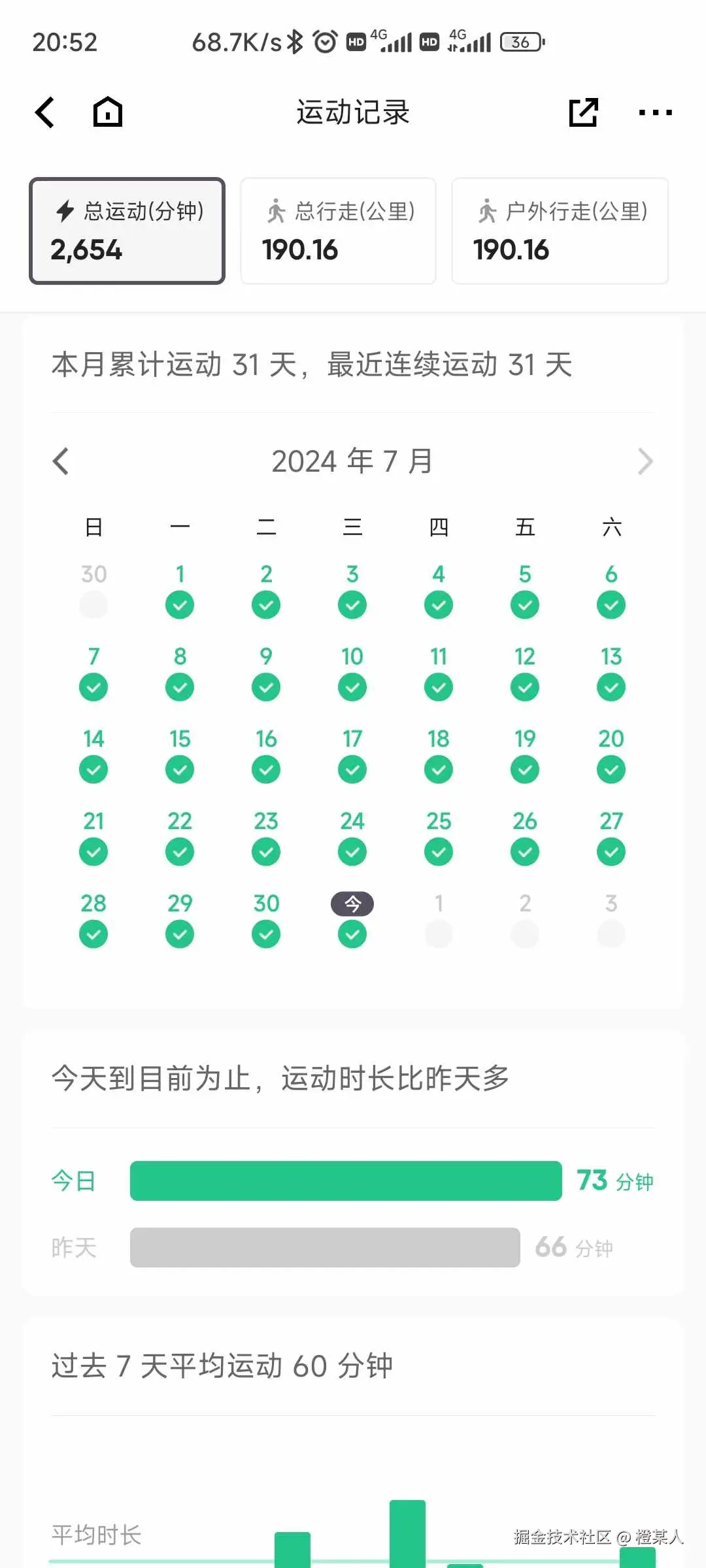Toggle the checkmark on July 30
The image size is (706, 1568).
tap(265, 934)
